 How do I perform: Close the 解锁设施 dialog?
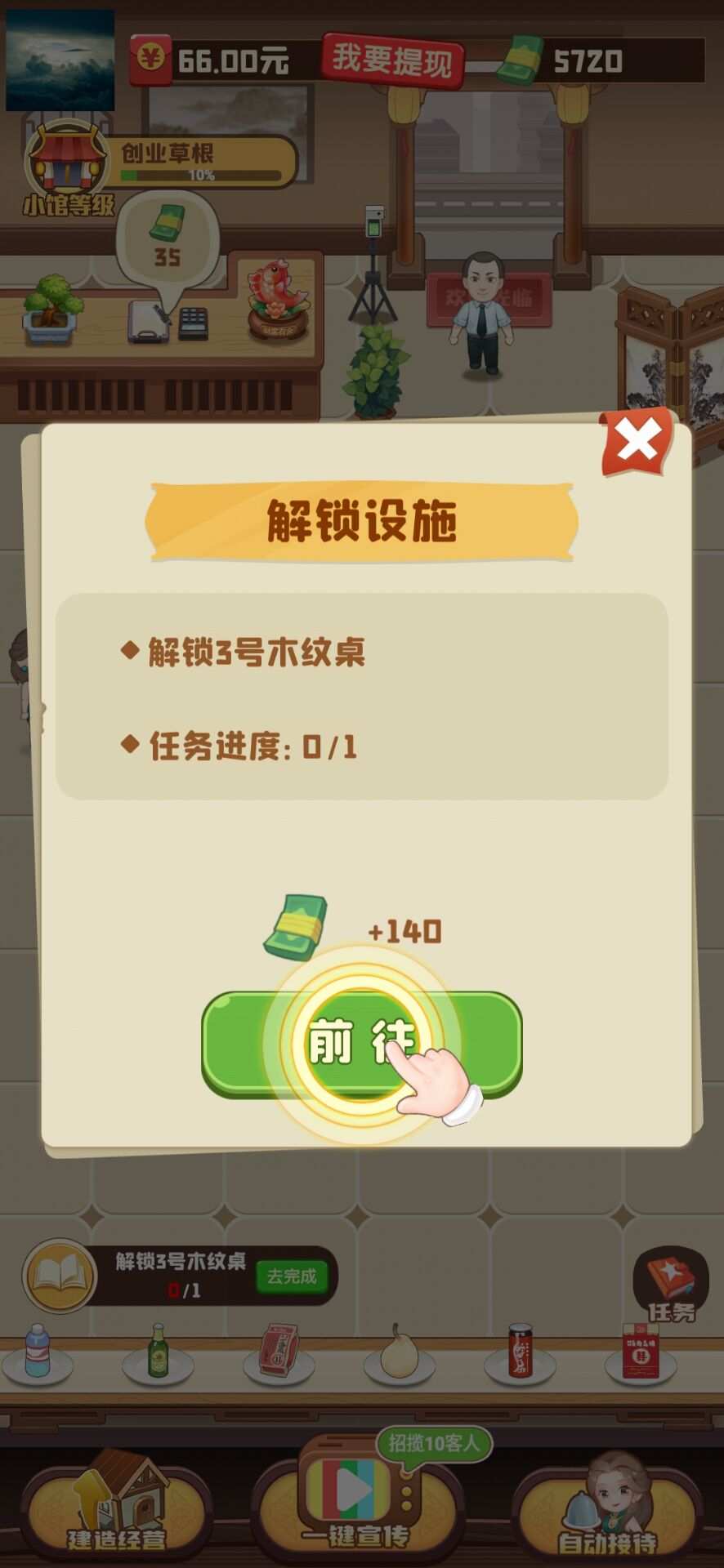coord(637,442)
